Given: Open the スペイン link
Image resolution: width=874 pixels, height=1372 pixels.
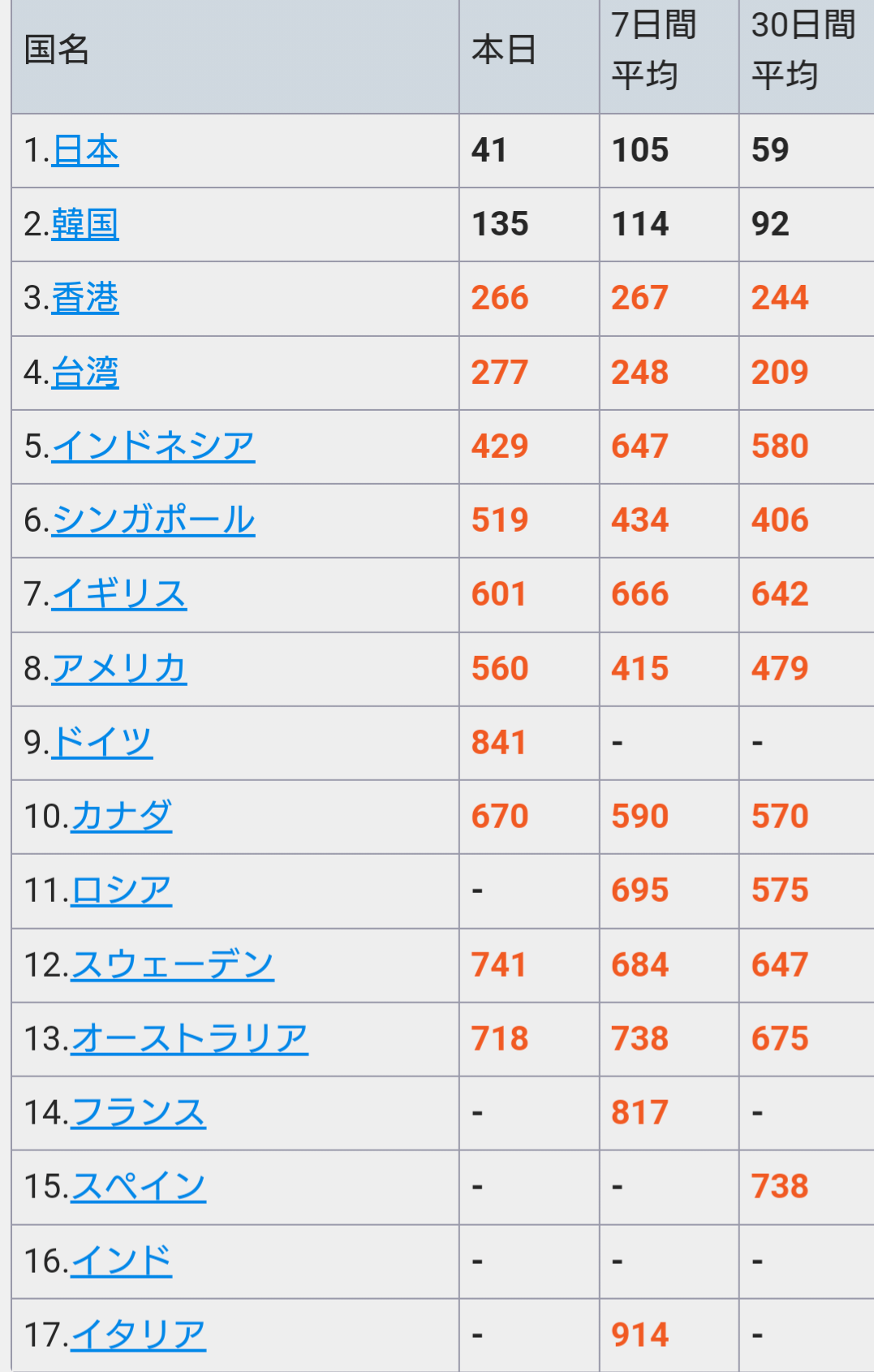Looking at the screenshot, I should (139, 1187).
